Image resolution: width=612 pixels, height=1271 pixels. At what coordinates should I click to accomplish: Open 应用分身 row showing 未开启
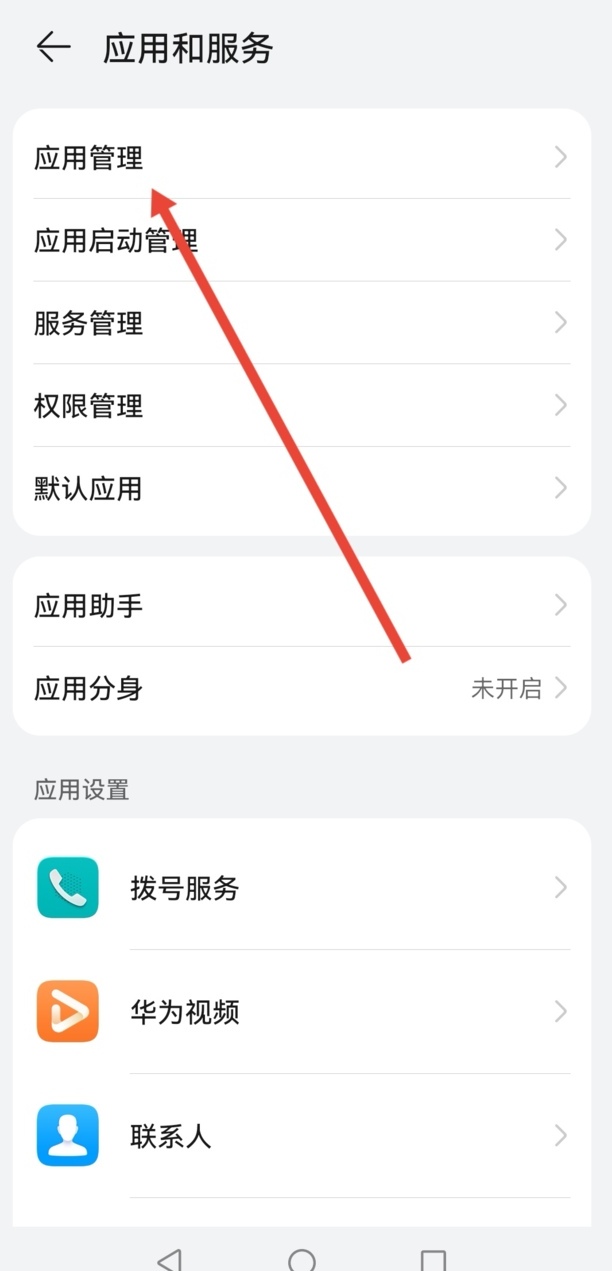[301, 688]
